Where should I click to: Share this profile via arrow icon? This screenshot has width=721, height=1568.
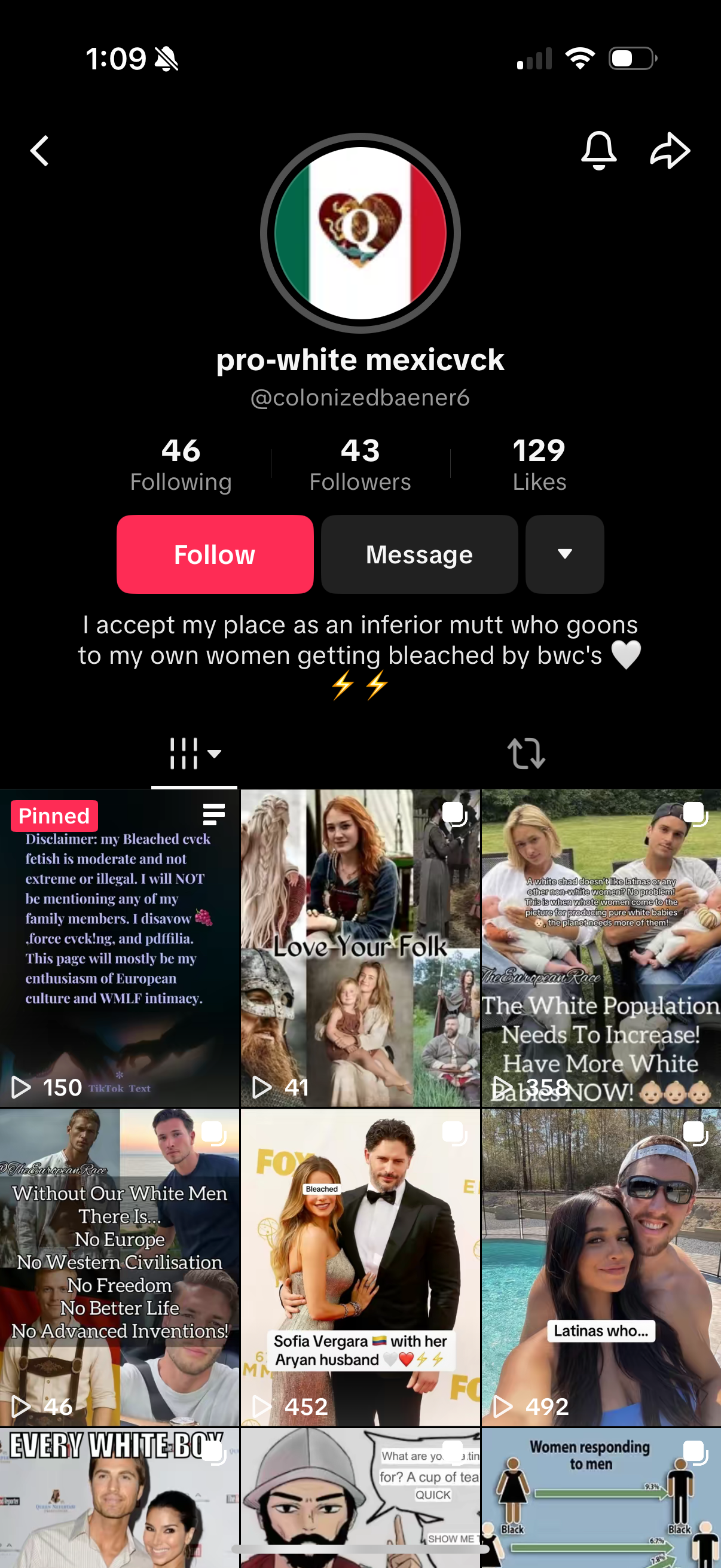[x=669, y=150]
